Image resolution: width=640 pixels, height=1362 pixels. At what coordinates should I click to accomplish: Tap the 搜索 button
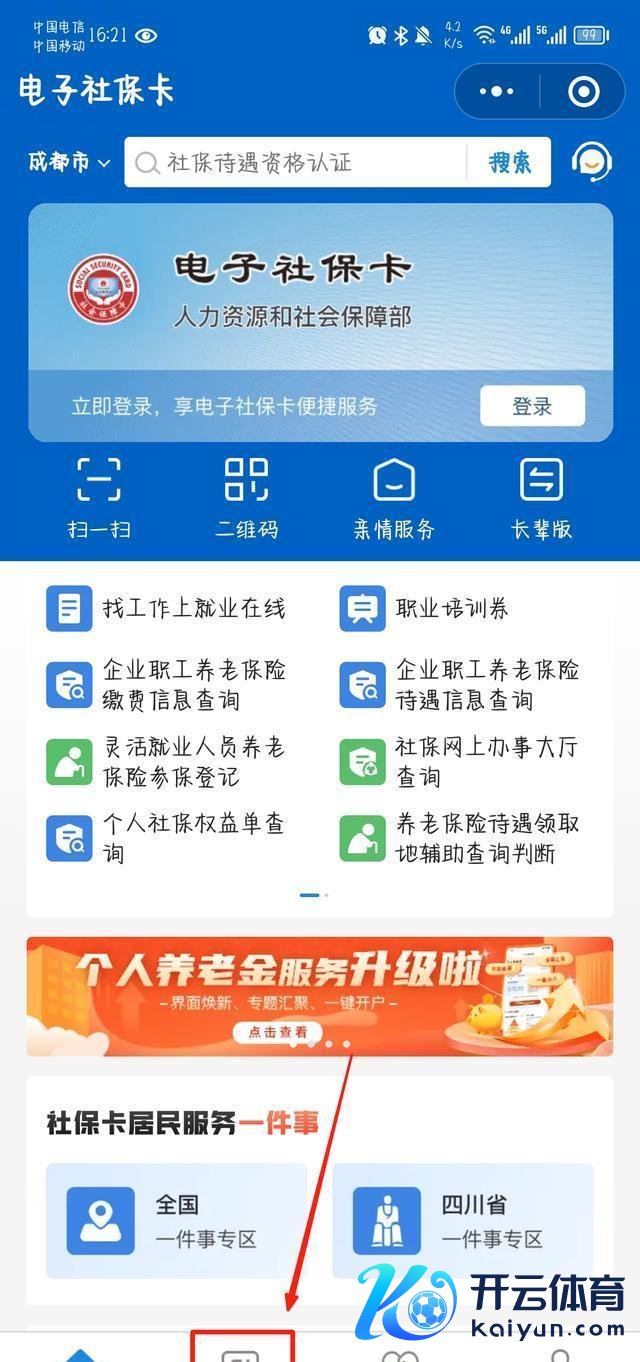click(x=510, y=162)
